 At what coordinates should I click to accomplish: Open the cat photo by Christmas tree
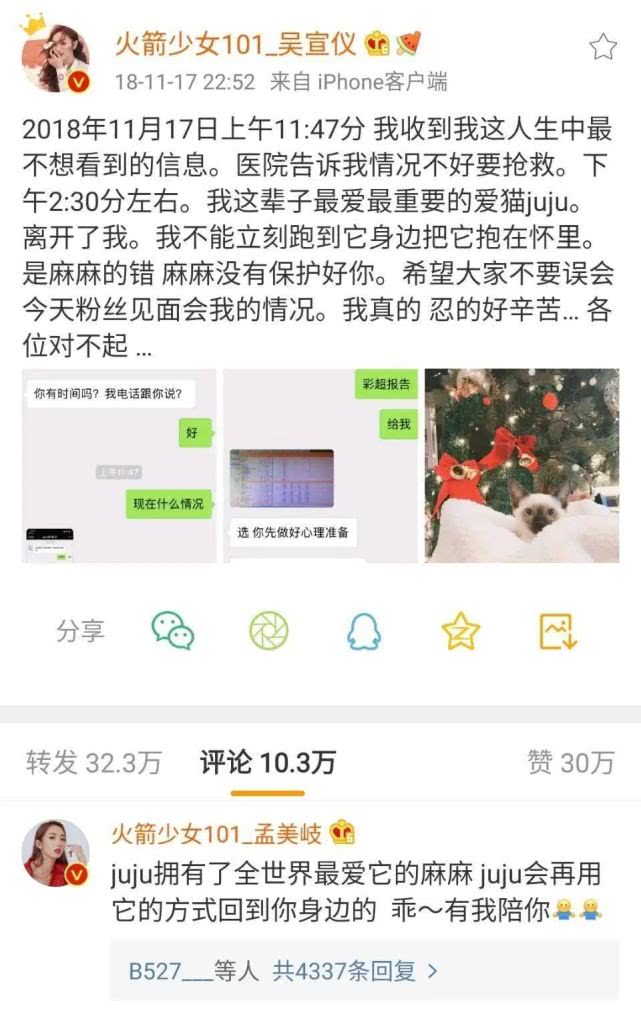(x=522, y=465)
